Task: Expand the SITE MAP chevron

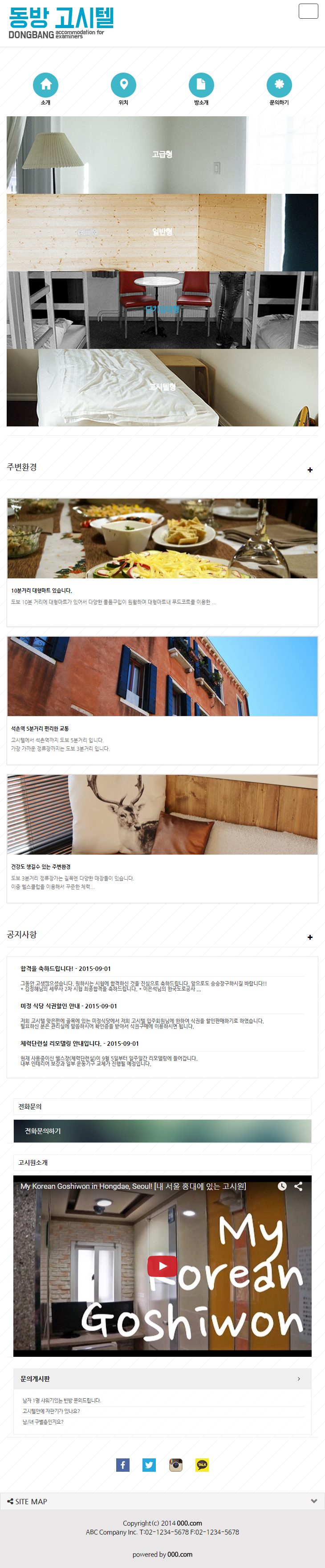Action: 313,1501
